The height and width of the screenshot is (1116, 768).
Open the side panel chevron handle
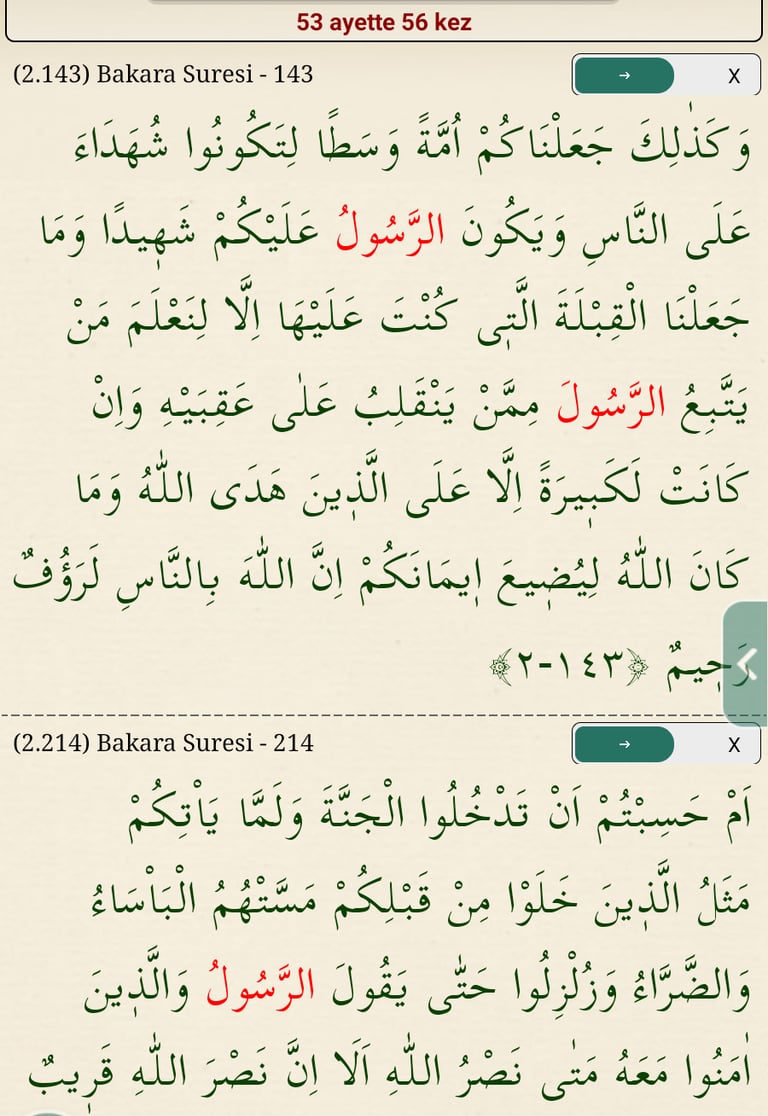point(748,664)
